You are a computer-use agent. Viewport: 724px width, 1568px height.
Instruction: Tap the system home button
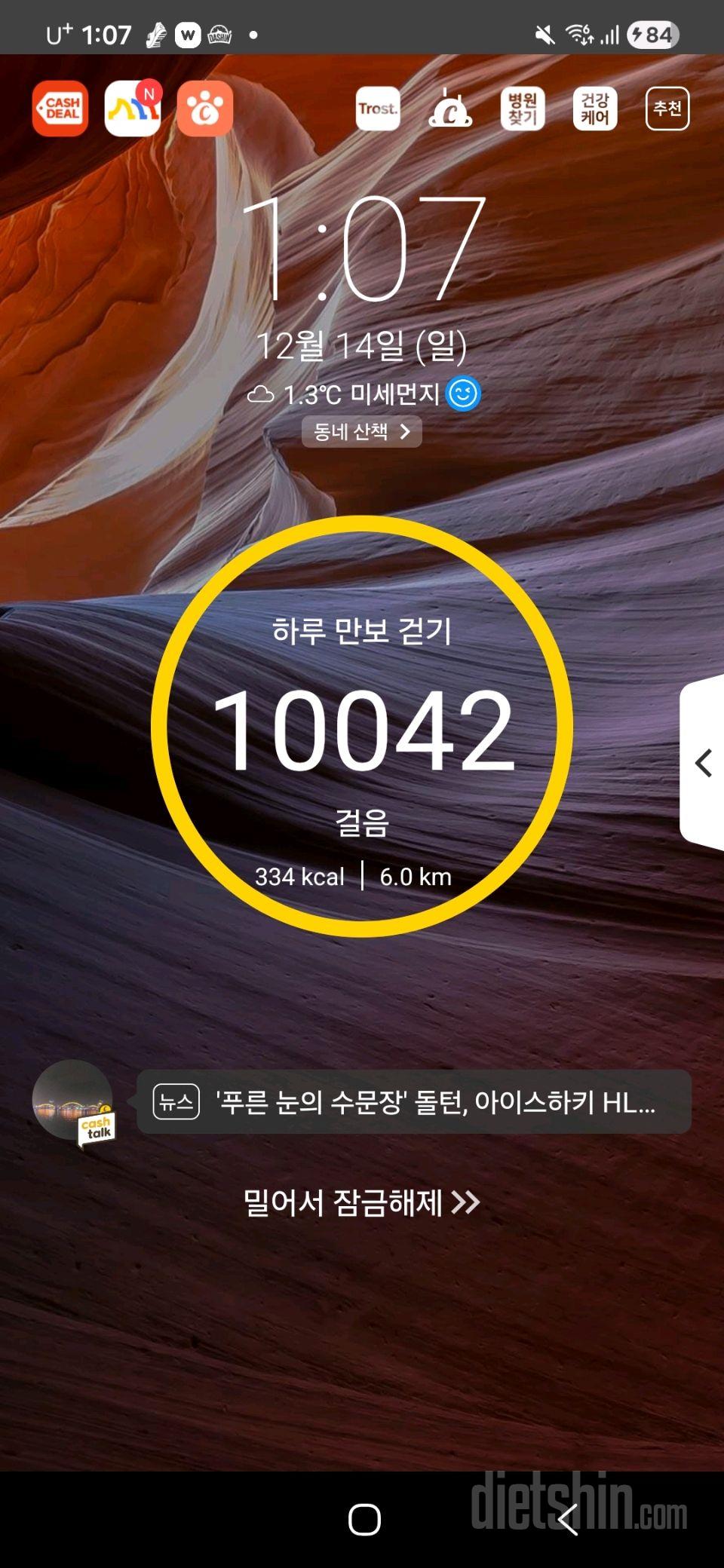coord(364,1519)
